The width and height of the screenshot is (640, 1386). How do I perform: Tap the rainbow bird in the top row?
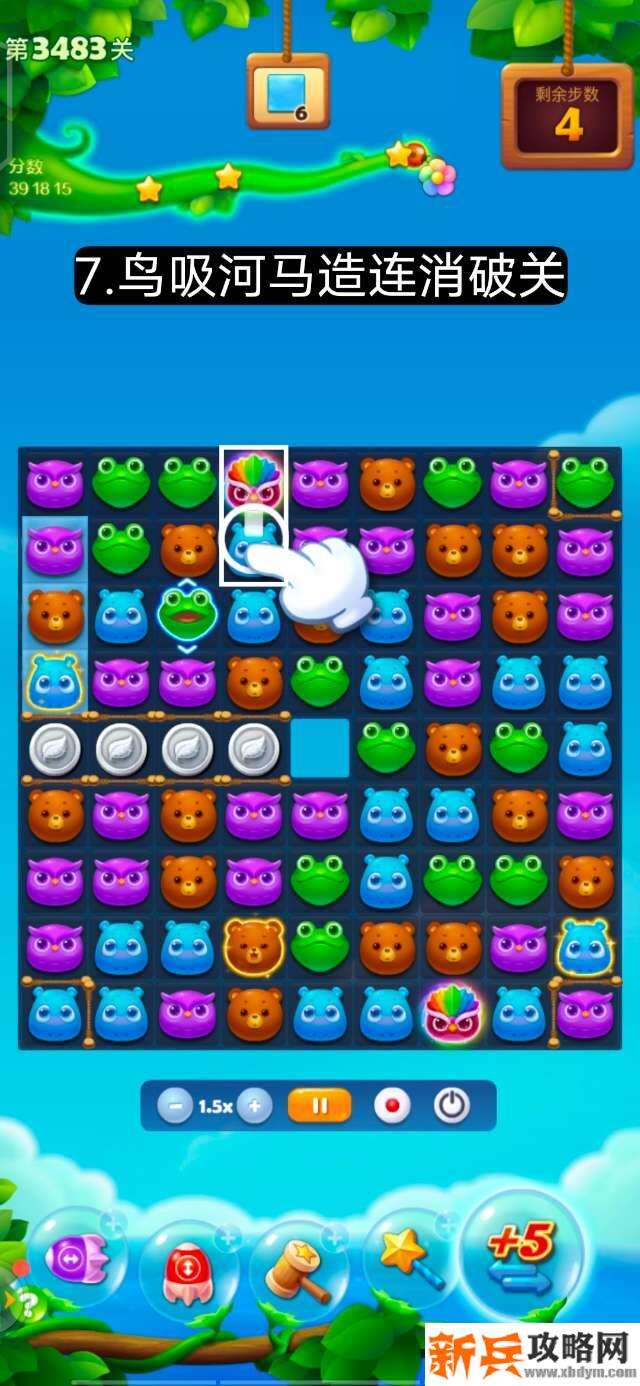253,480
